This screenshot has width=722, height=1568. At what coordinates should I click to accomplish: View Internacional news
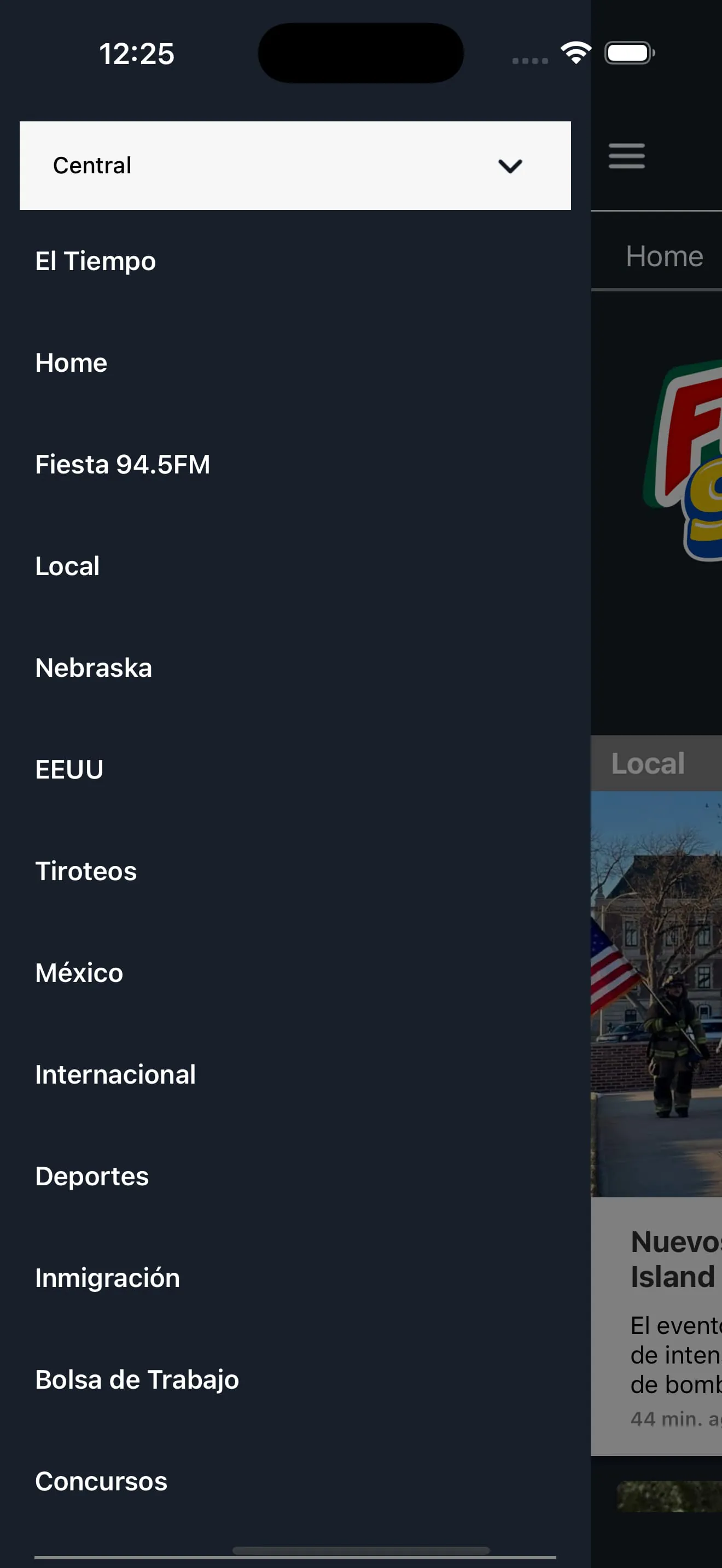(115, 1074)
